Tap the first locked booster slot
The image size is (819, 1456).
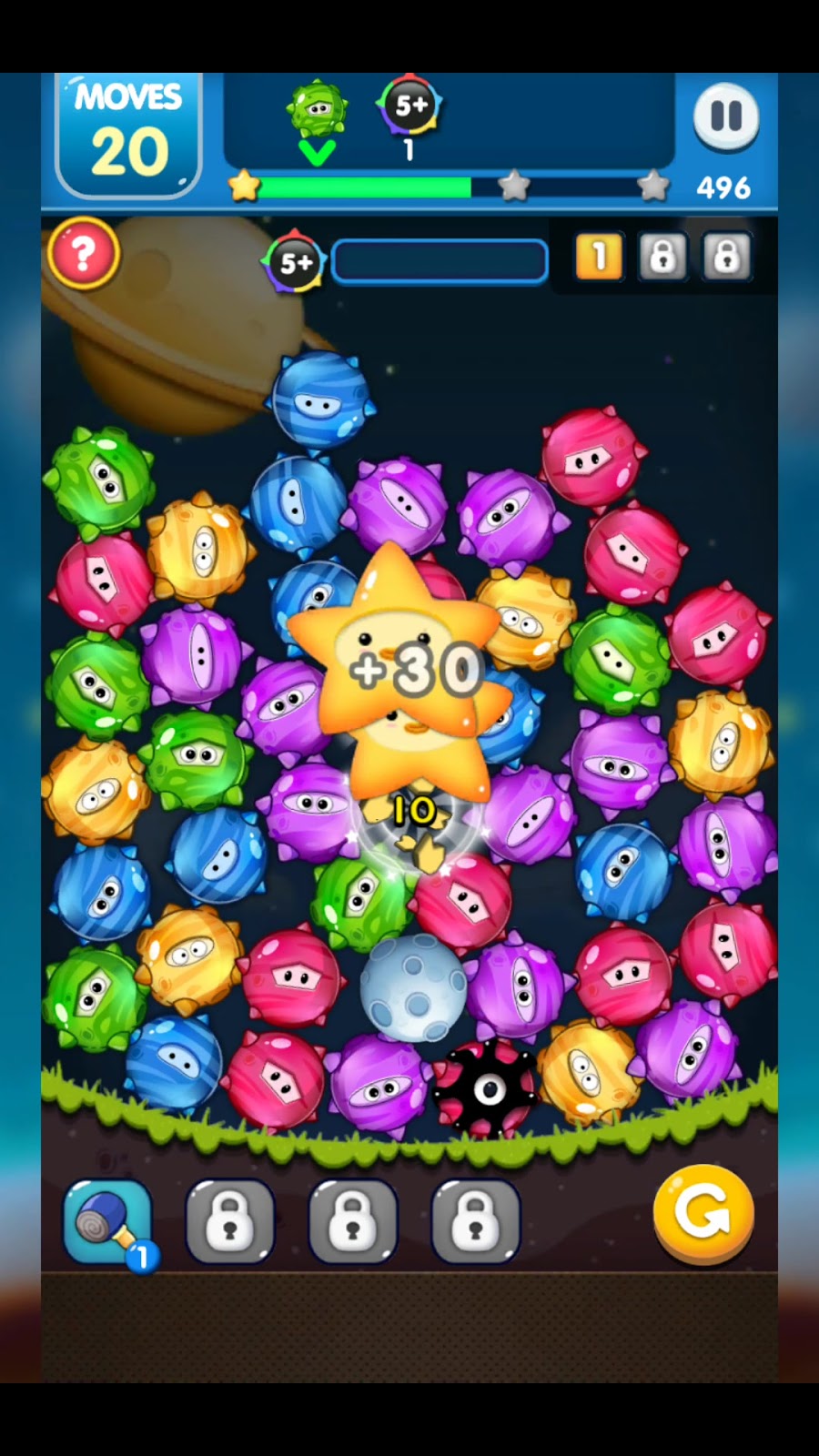229,1222
